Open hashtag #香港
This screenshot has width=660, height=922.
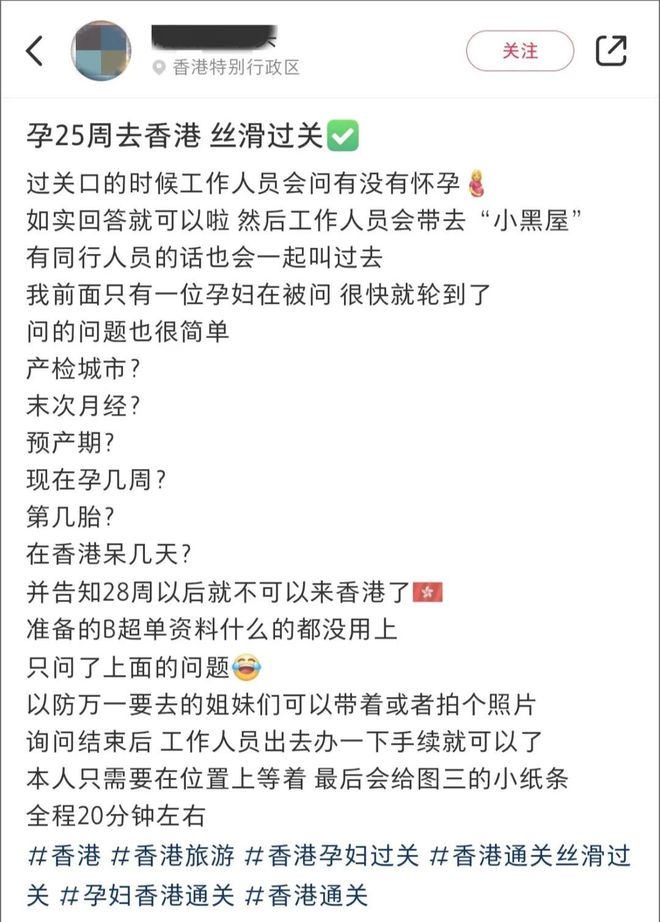point(63,856)
